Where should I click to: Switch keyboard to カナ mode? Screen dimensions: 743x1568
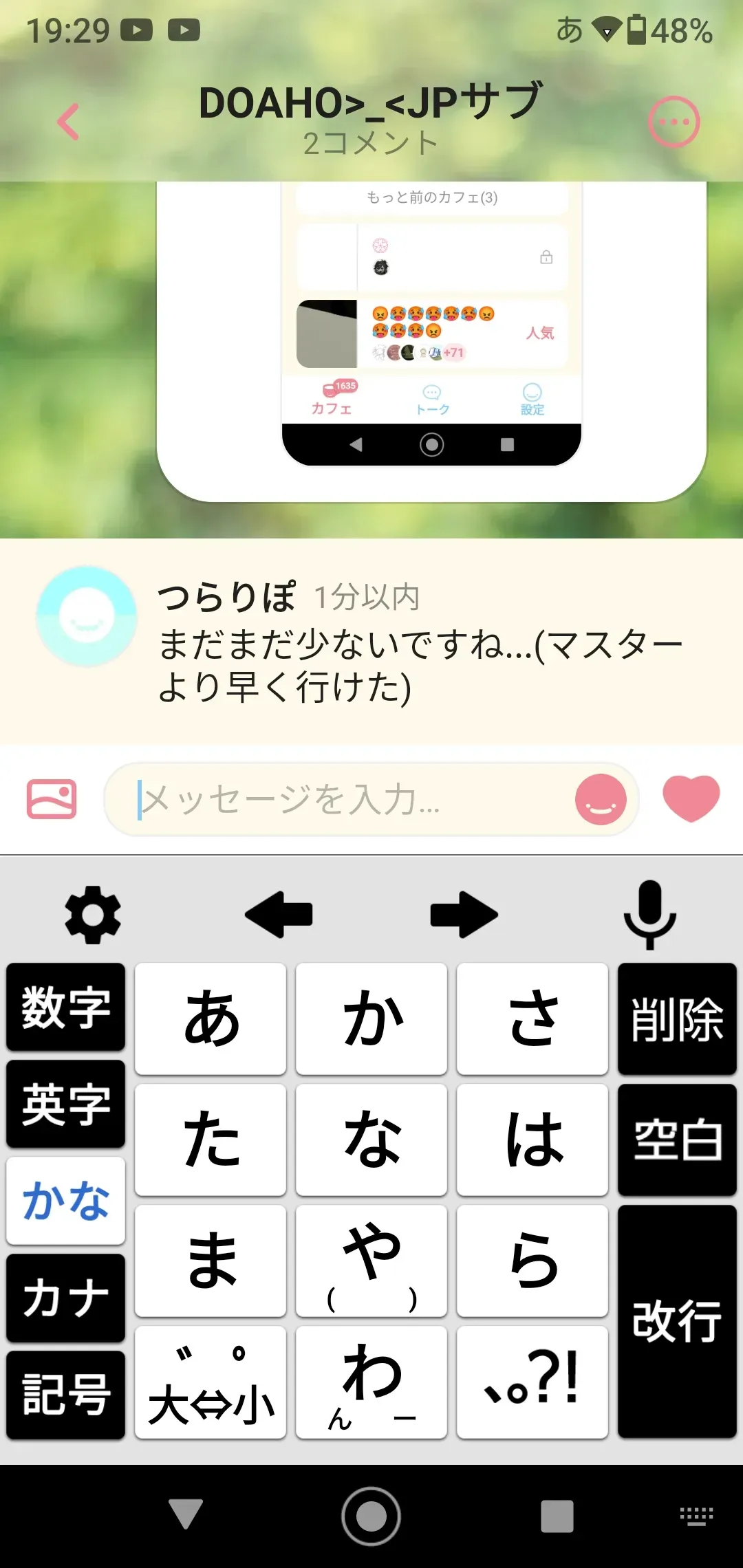tap(66, 1298)
